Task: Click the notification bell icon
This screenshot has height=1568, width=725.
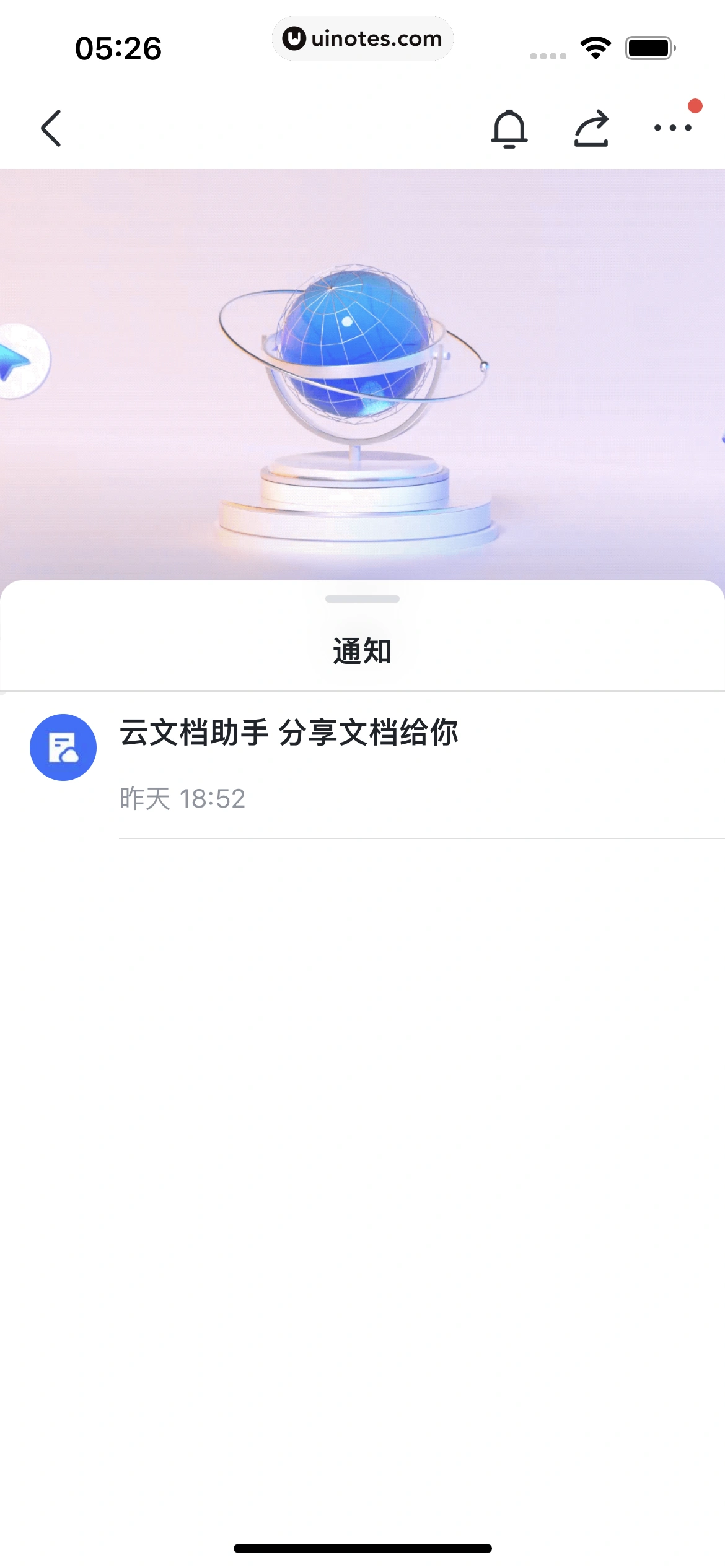Action: tap(509, 128)
